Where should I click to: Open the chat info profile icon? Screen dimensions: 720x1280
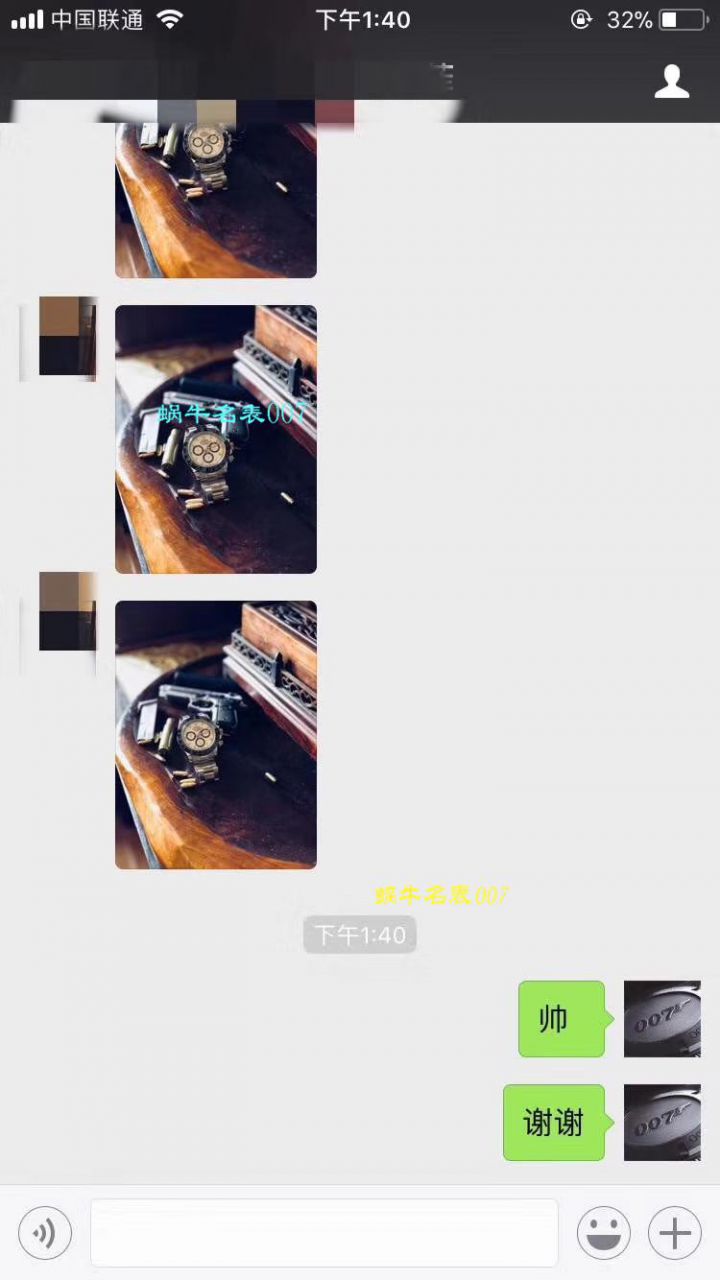click(x=671, y=82)
